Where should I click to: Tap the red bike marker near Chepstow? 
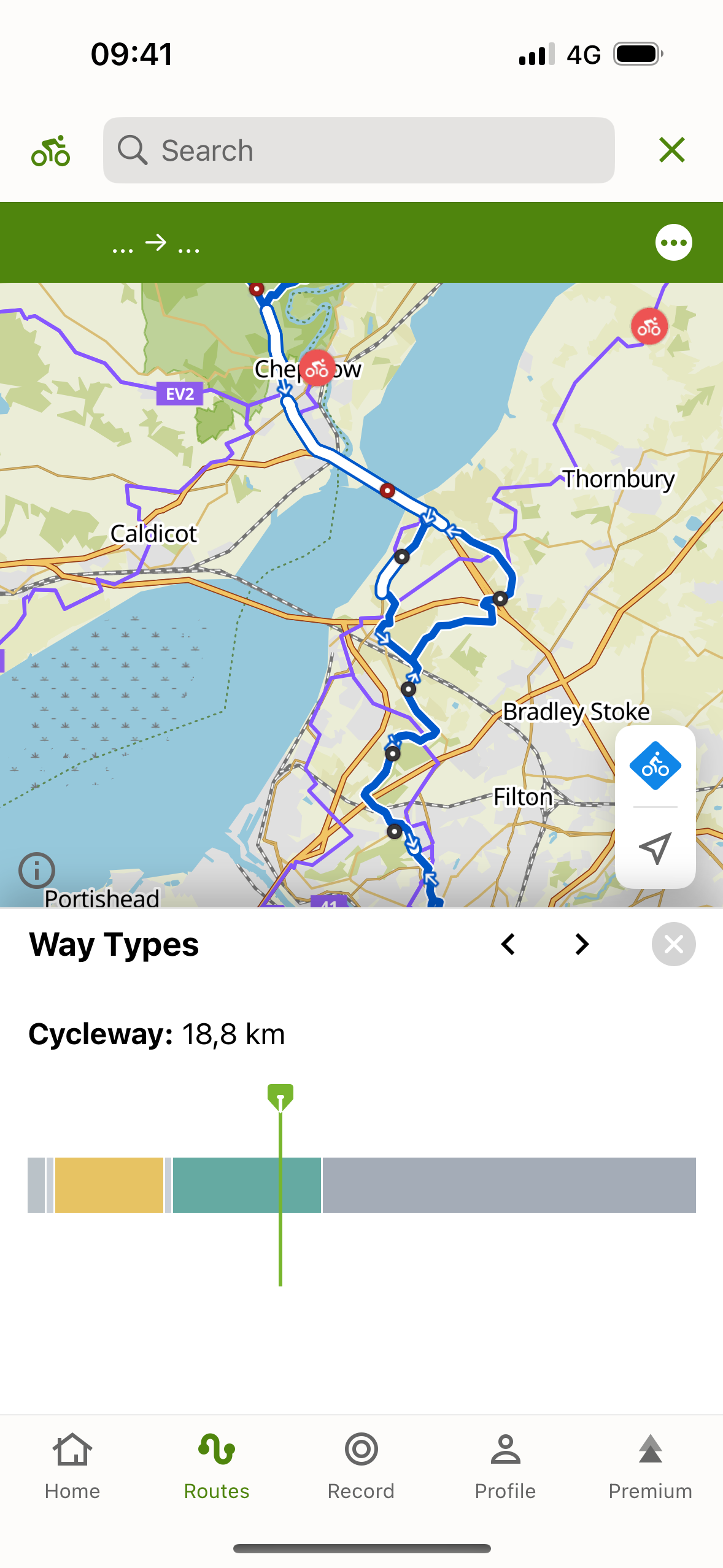coord(317,369)
